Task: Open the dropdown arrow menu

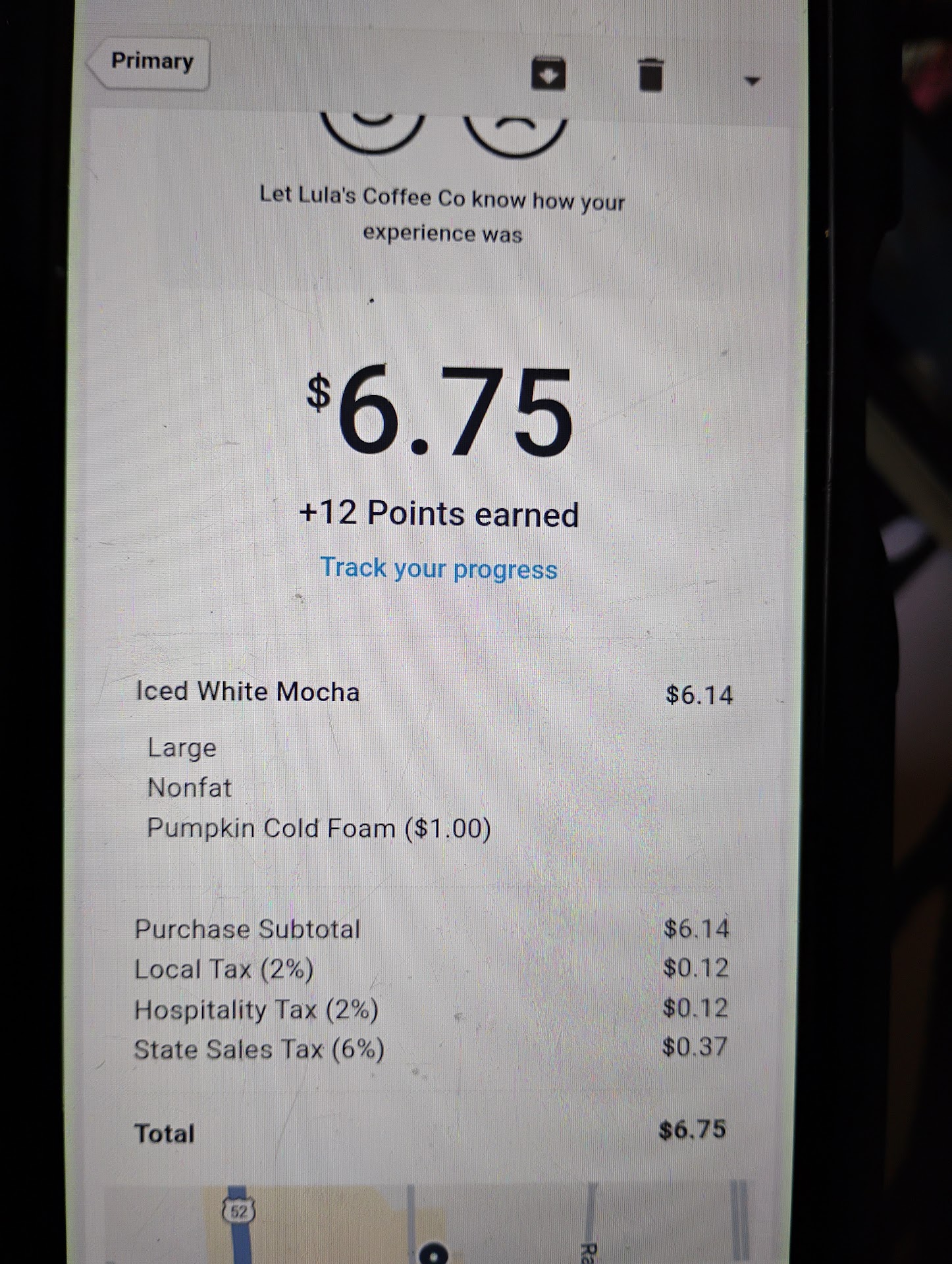Action: click(x=752, y=82)
